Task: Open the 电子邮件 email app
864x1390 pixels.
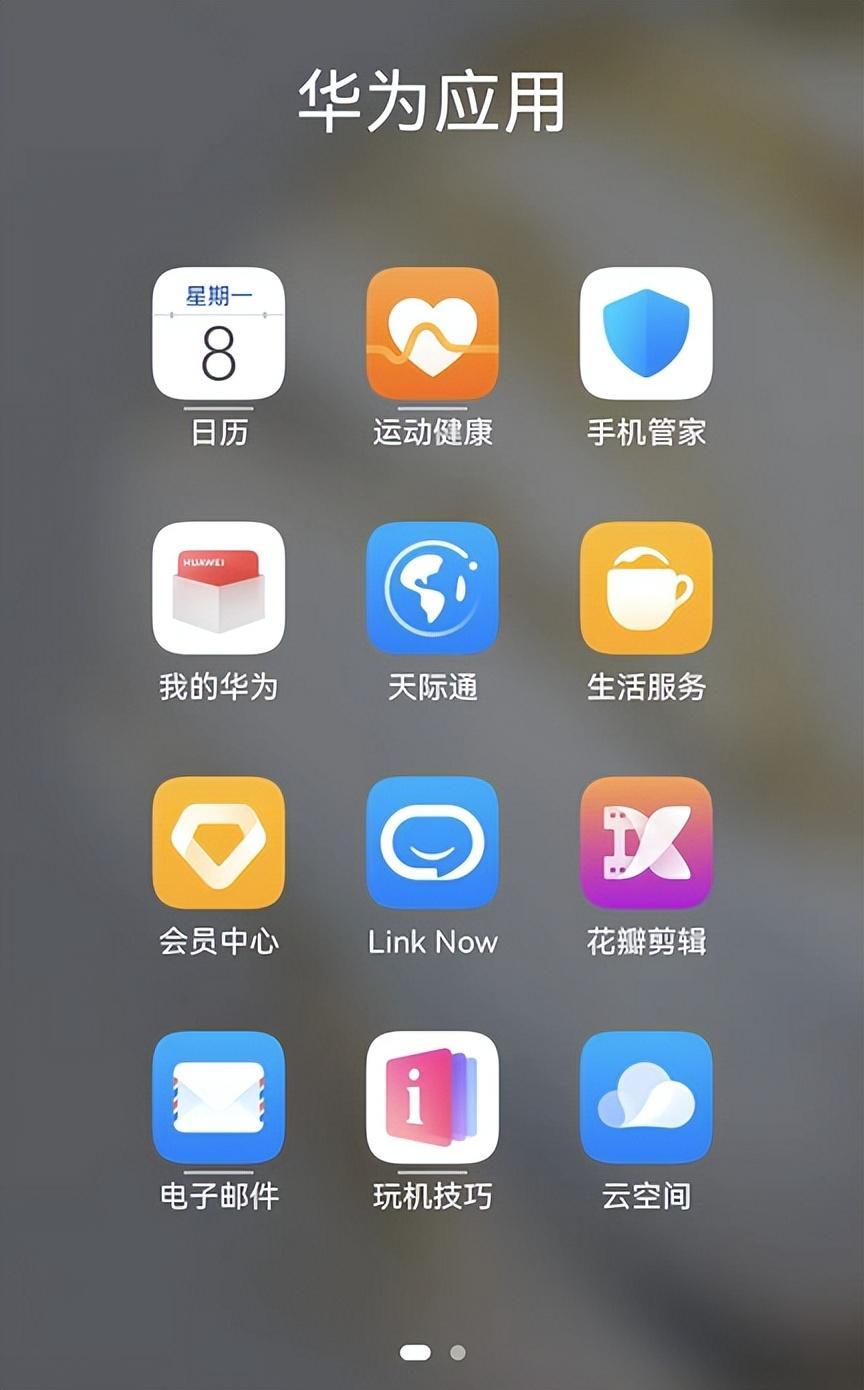Action: [x=218, y=1098]
